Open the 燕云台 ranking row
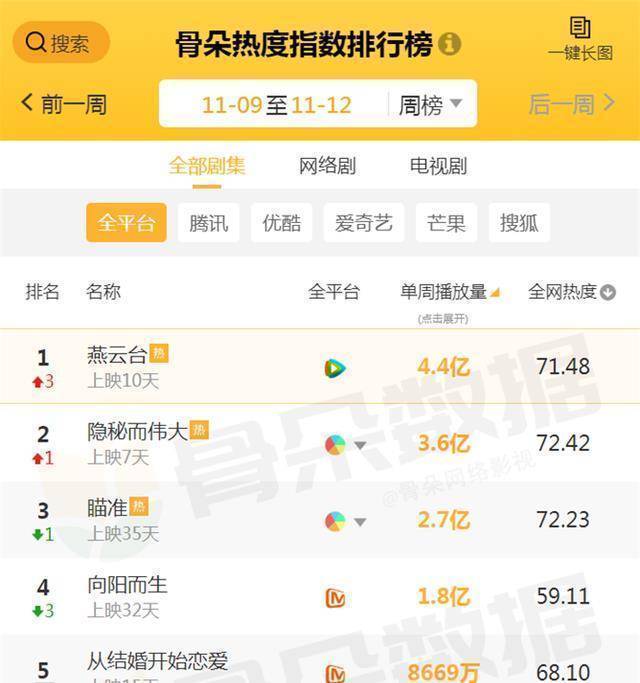The image size is (640, 683). 118,355
